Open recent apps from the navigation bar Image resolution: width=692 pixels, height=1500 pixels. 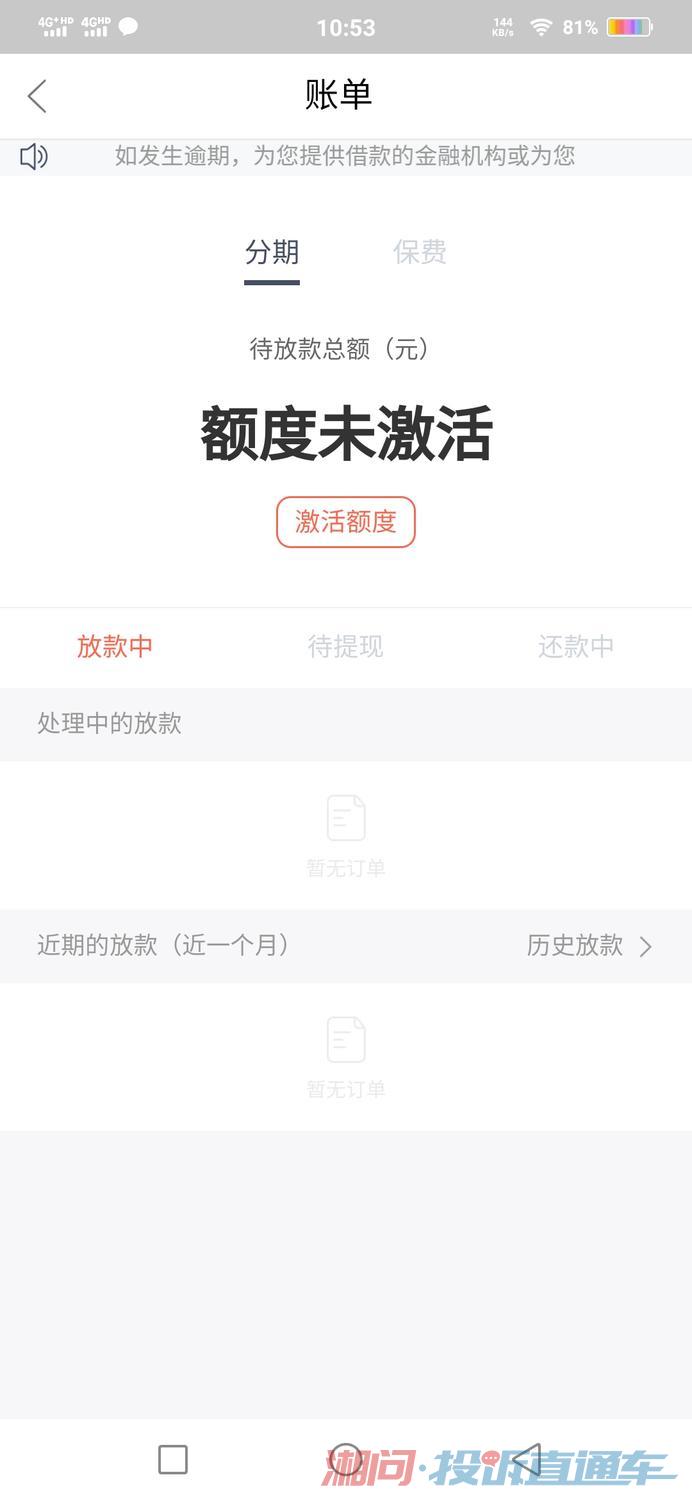[x=173, y=1460]
